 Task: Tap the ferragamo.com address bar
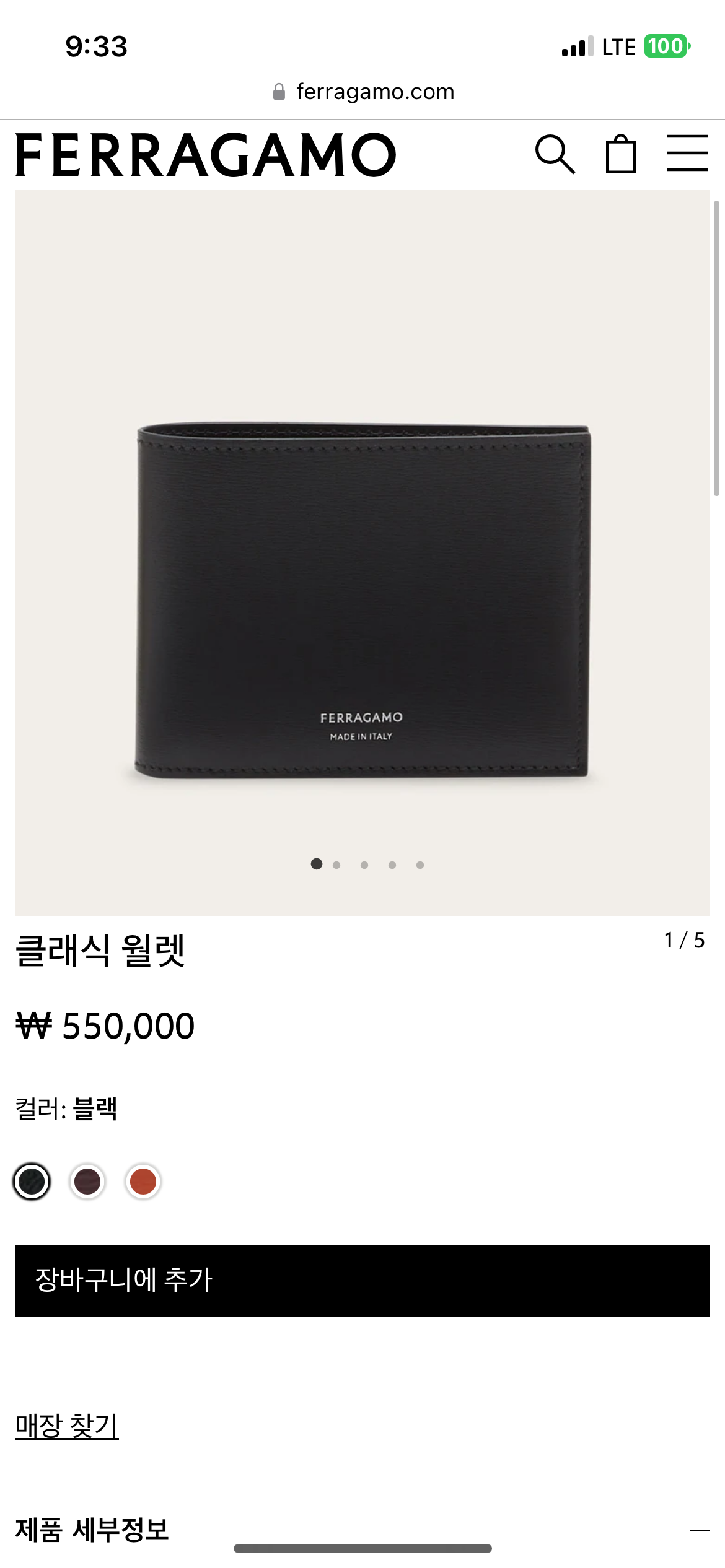(x=363, y=92)
